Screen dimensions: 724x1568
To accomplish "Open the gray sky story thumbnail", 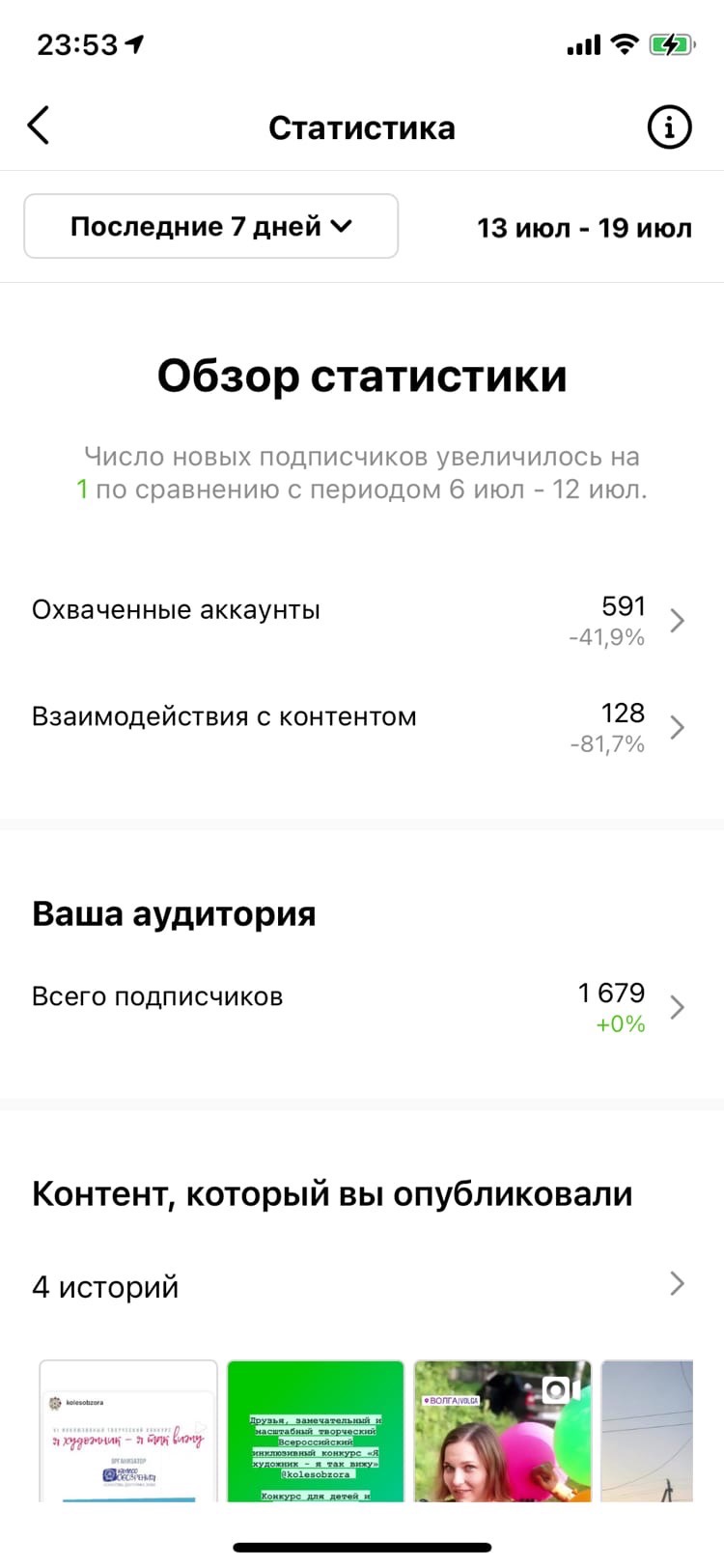I will point(647,1431).
